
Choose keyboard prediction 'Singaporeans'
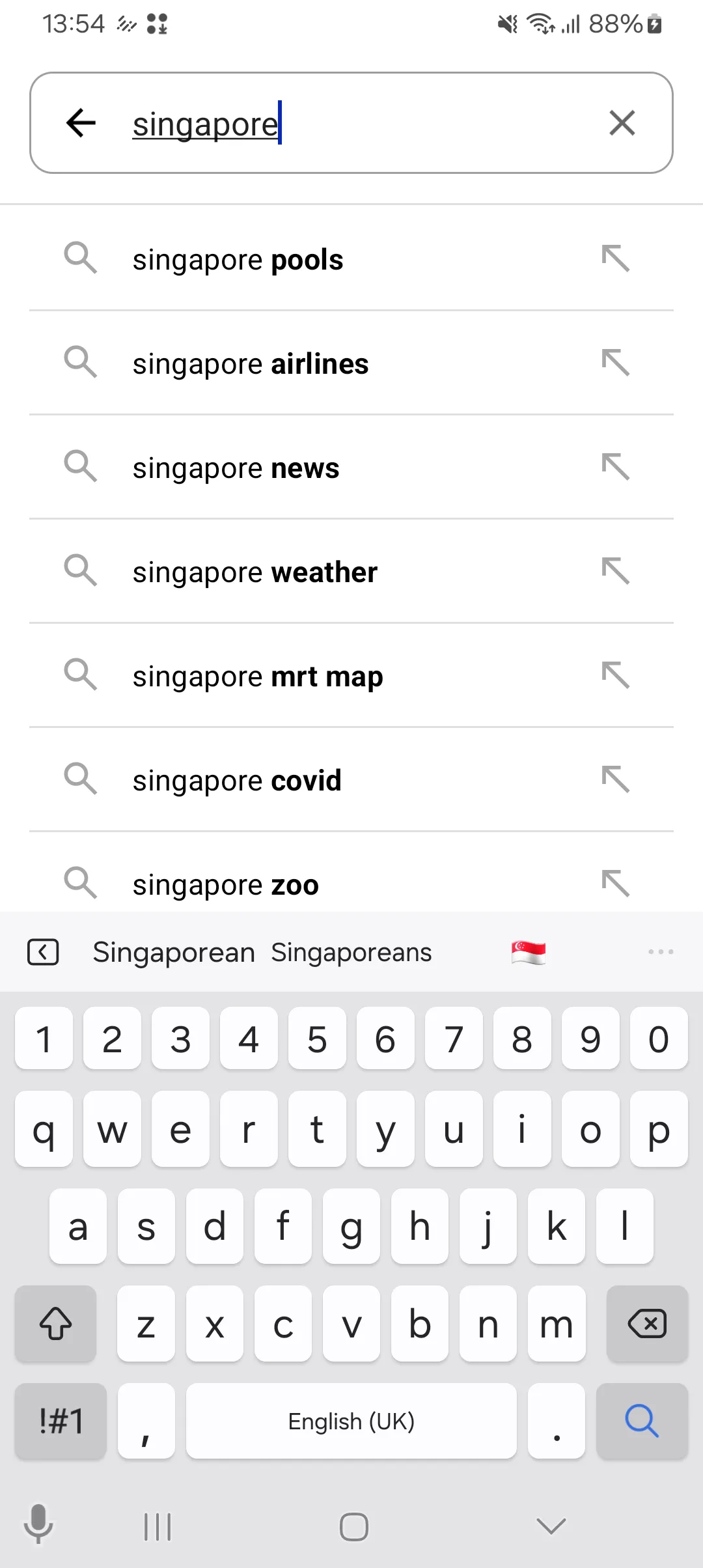[x=351, y=953]
